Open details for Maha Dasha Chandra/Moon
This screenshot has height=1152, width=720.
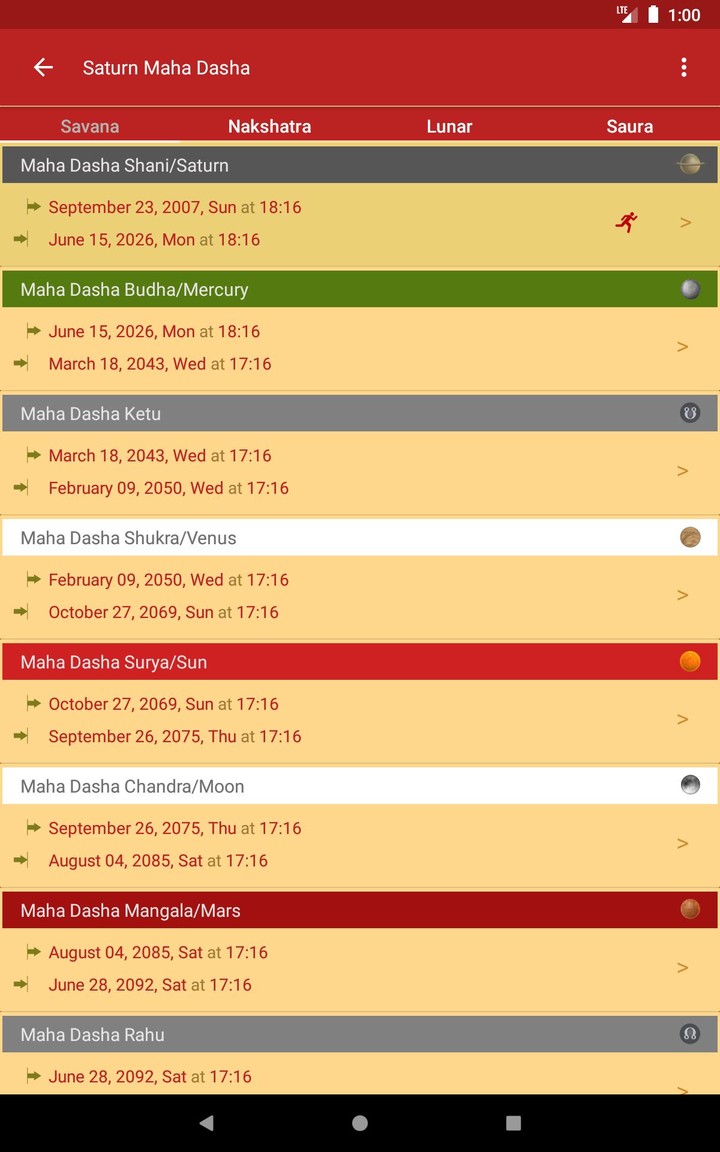pyautogui.click(x=684, y=843)
